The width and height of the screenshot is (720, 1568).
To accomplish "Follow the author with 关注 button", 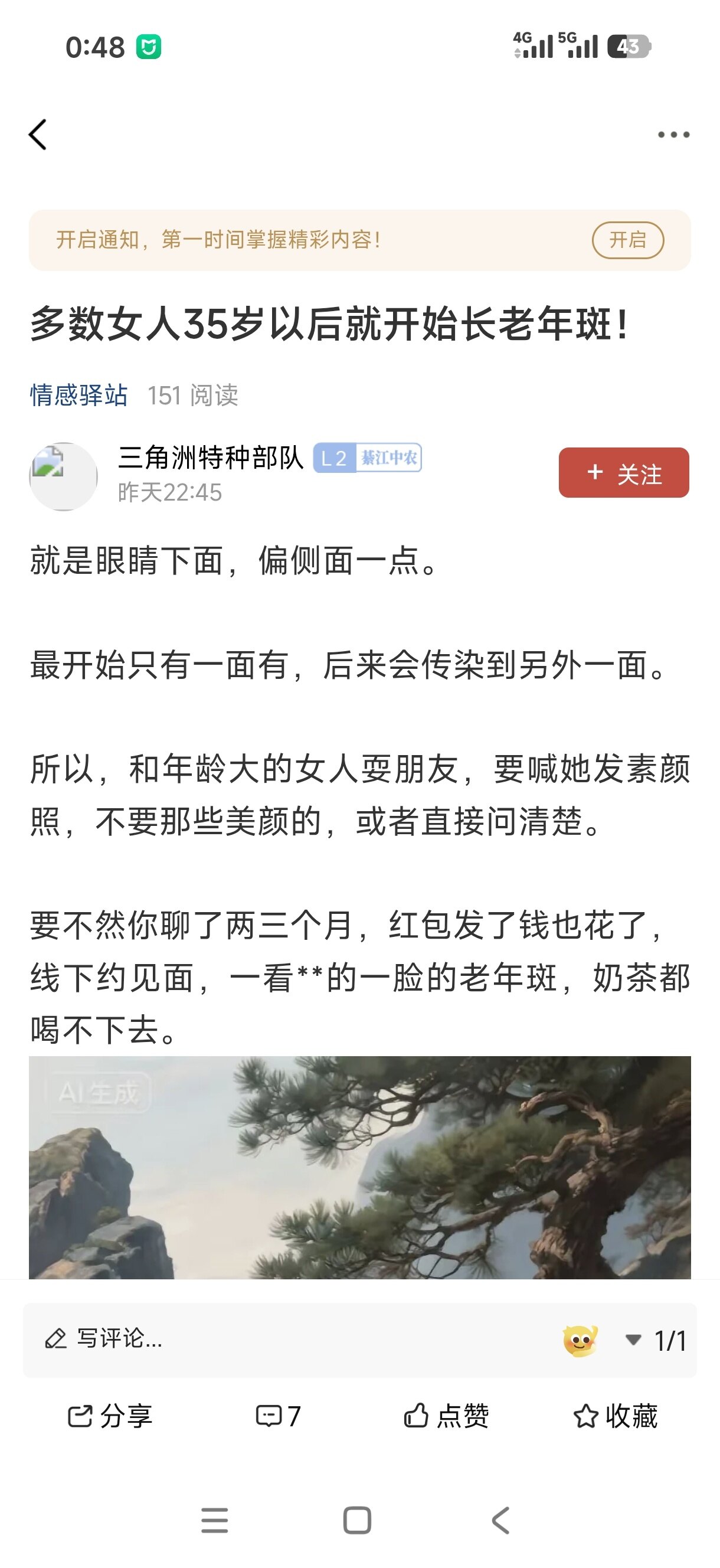I will coord(623,473).
